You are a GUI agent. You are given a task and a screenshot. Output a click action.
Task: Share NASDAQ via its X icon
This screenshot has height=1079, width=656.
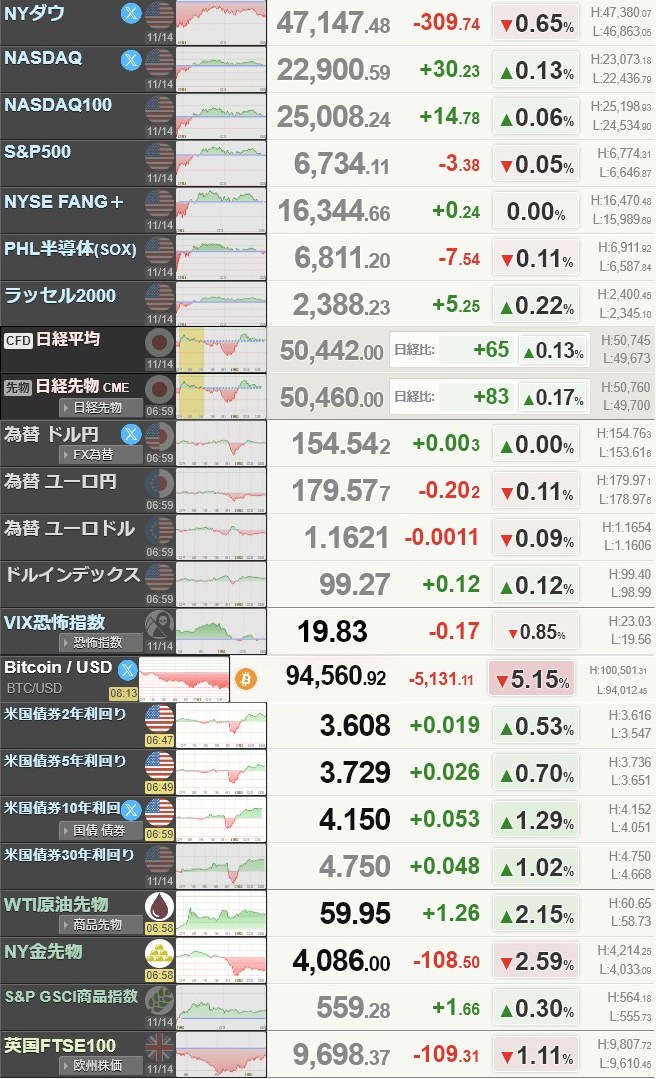point(131,60)
